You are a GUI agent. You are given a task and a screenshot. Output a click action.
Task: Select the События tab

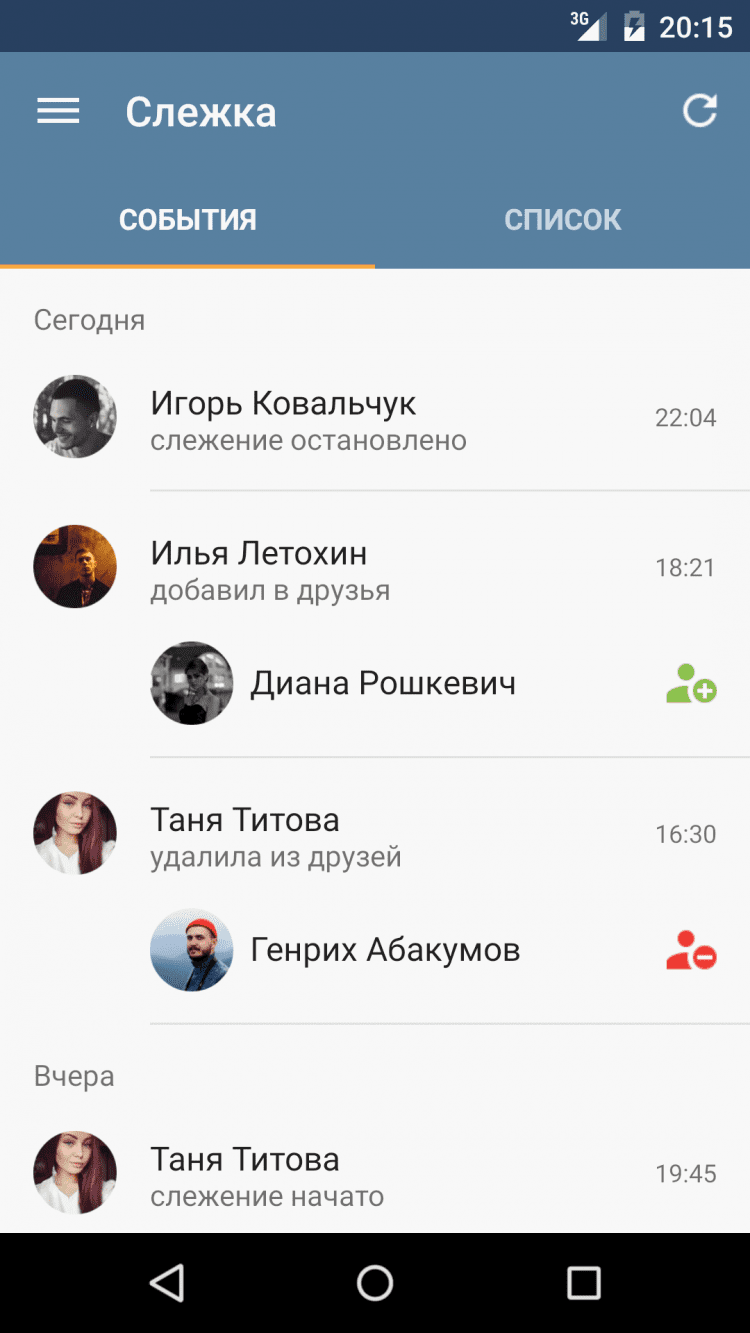point(188,220)
